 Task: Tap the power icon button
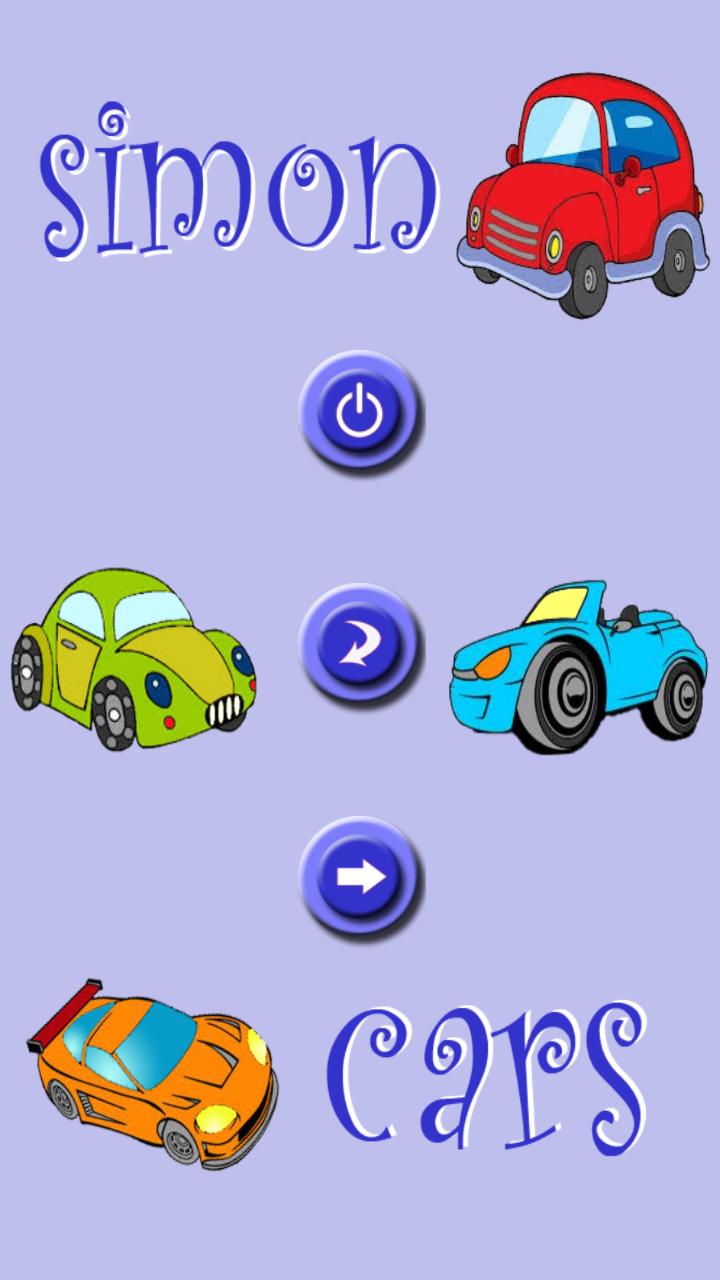(360, 411)
